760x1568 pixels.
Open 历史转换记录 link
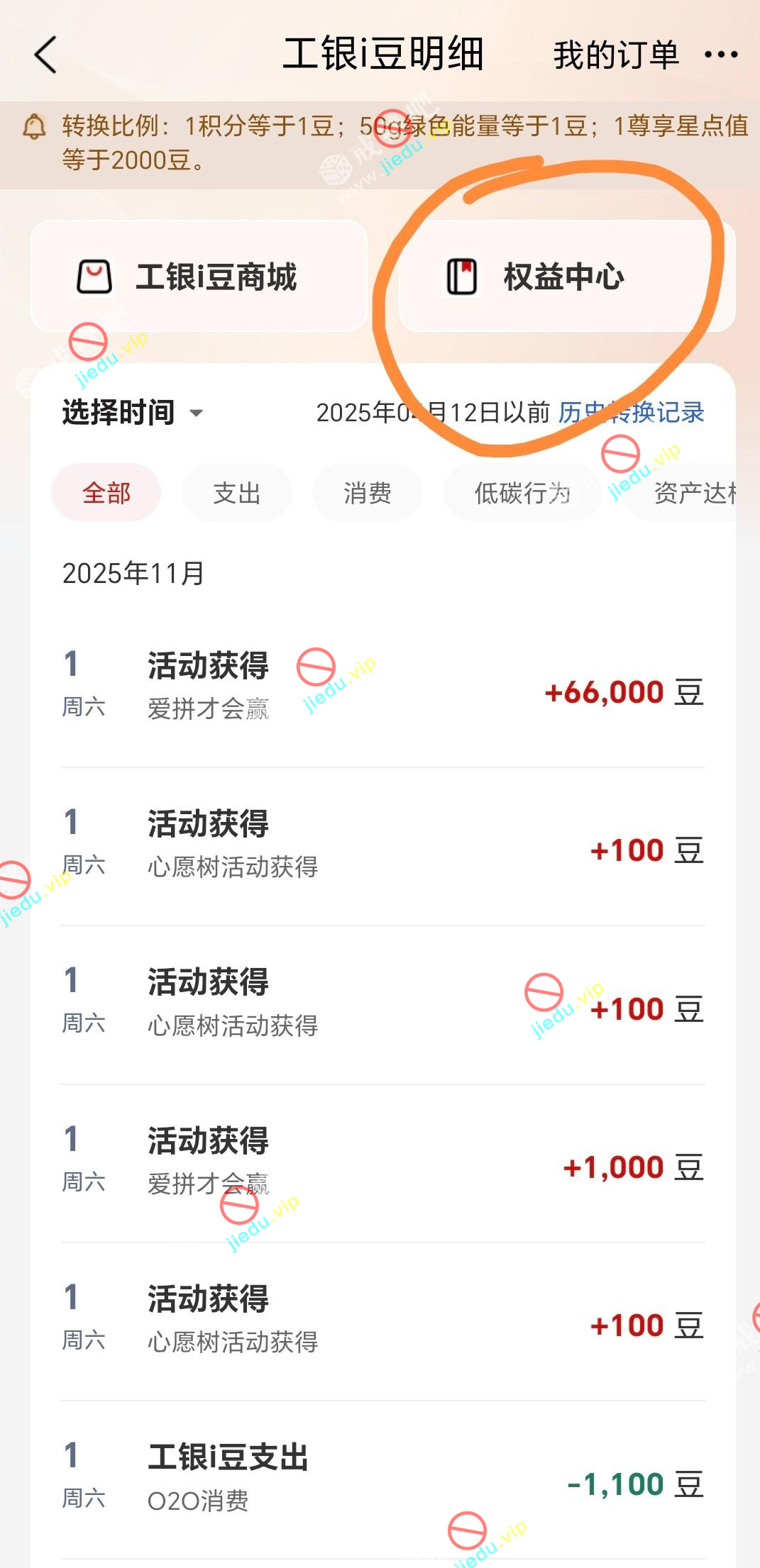tap(631, 413)
